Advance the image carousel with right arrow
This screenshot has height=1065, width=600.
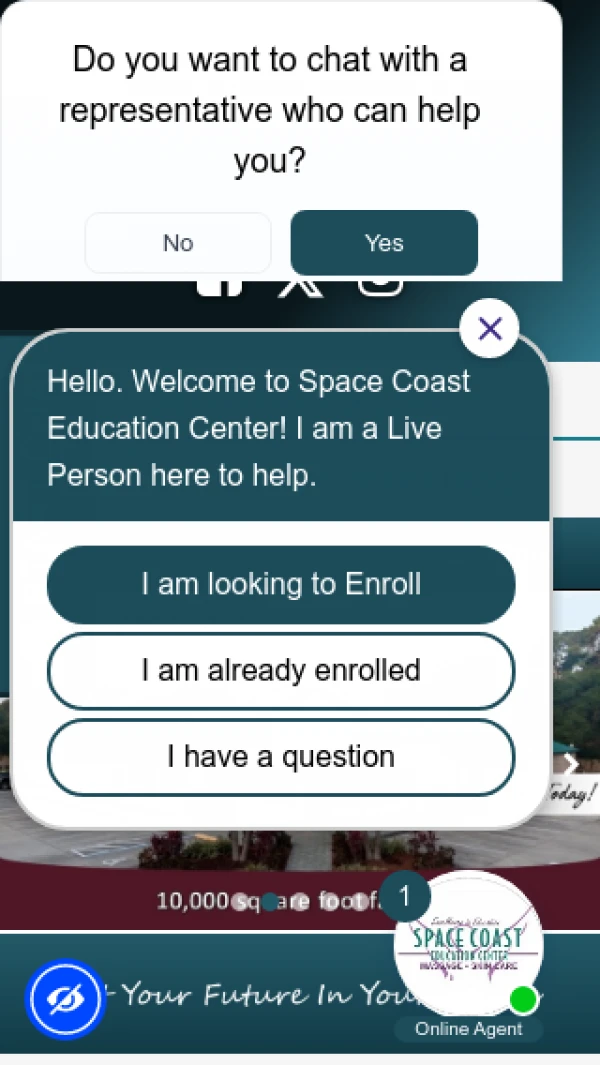click(571, 764)
